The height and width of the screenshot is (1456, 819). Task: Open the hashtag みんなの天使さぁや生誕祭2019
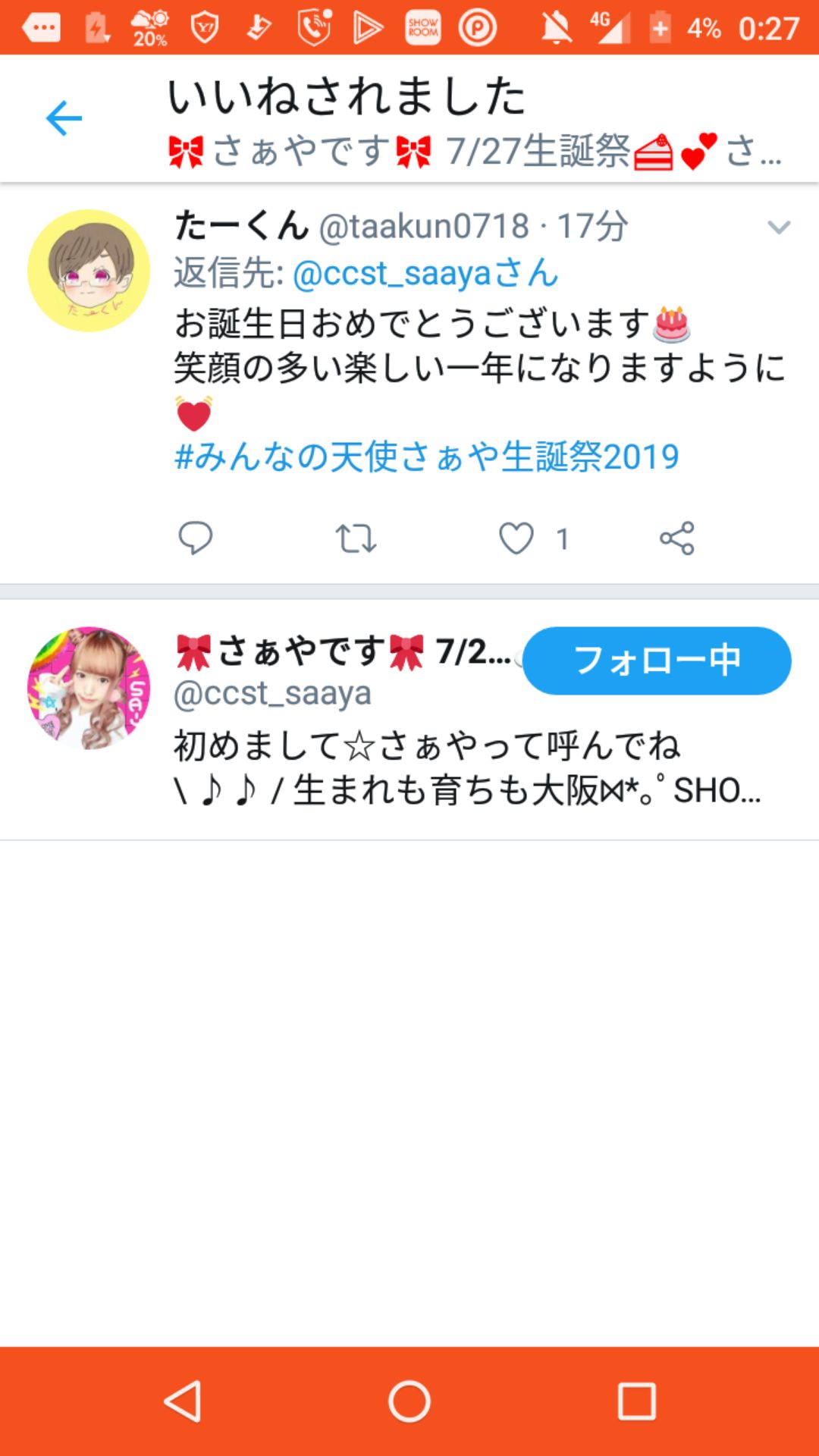click(x=426, y=456)
